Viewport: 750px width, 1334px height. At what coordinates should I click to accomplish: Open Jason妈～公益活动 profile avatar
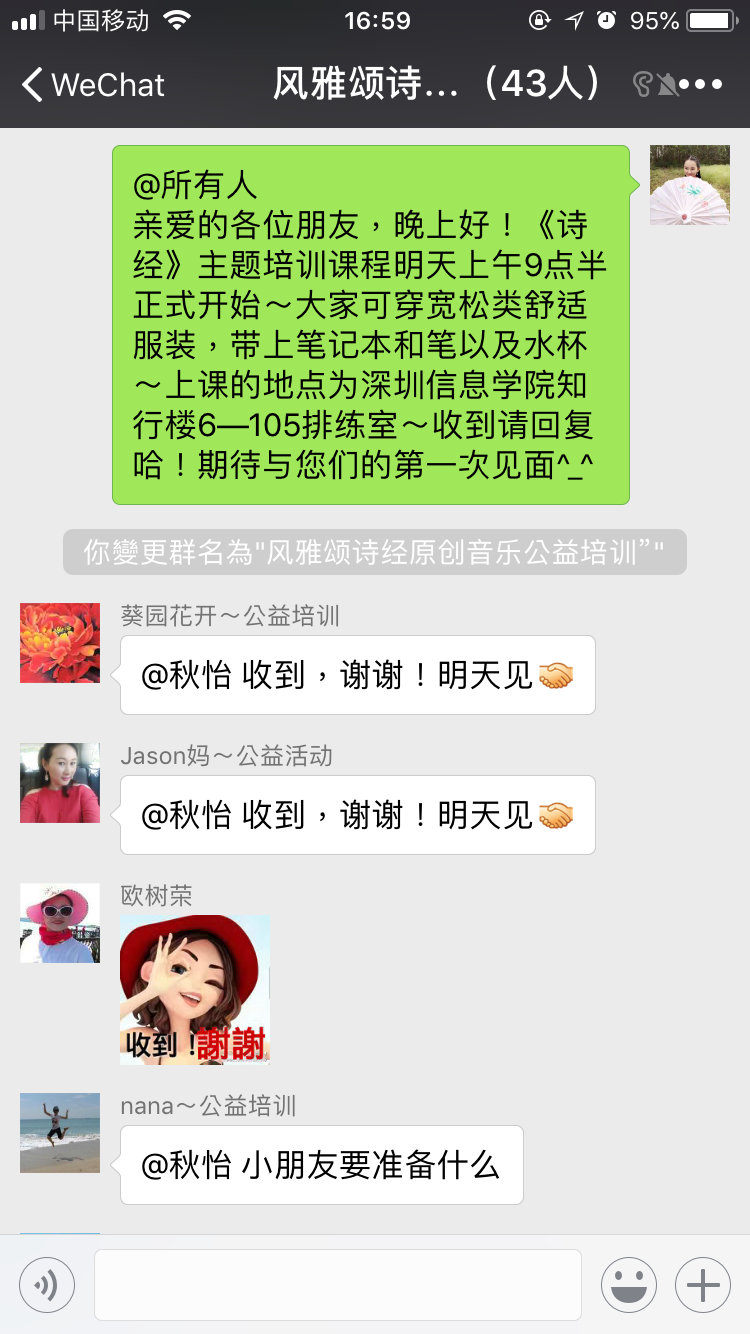point(60,783)
